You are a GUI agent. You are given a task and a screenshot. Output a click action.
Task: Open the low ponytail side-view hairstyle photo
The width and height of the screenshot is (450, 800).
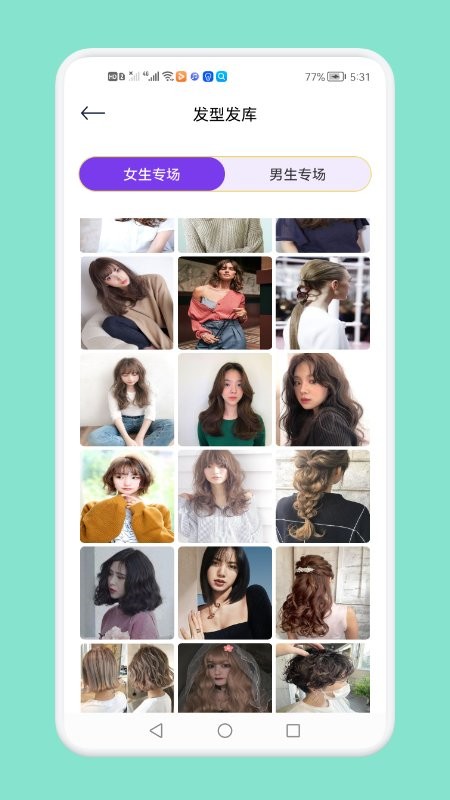coord(323,303)
